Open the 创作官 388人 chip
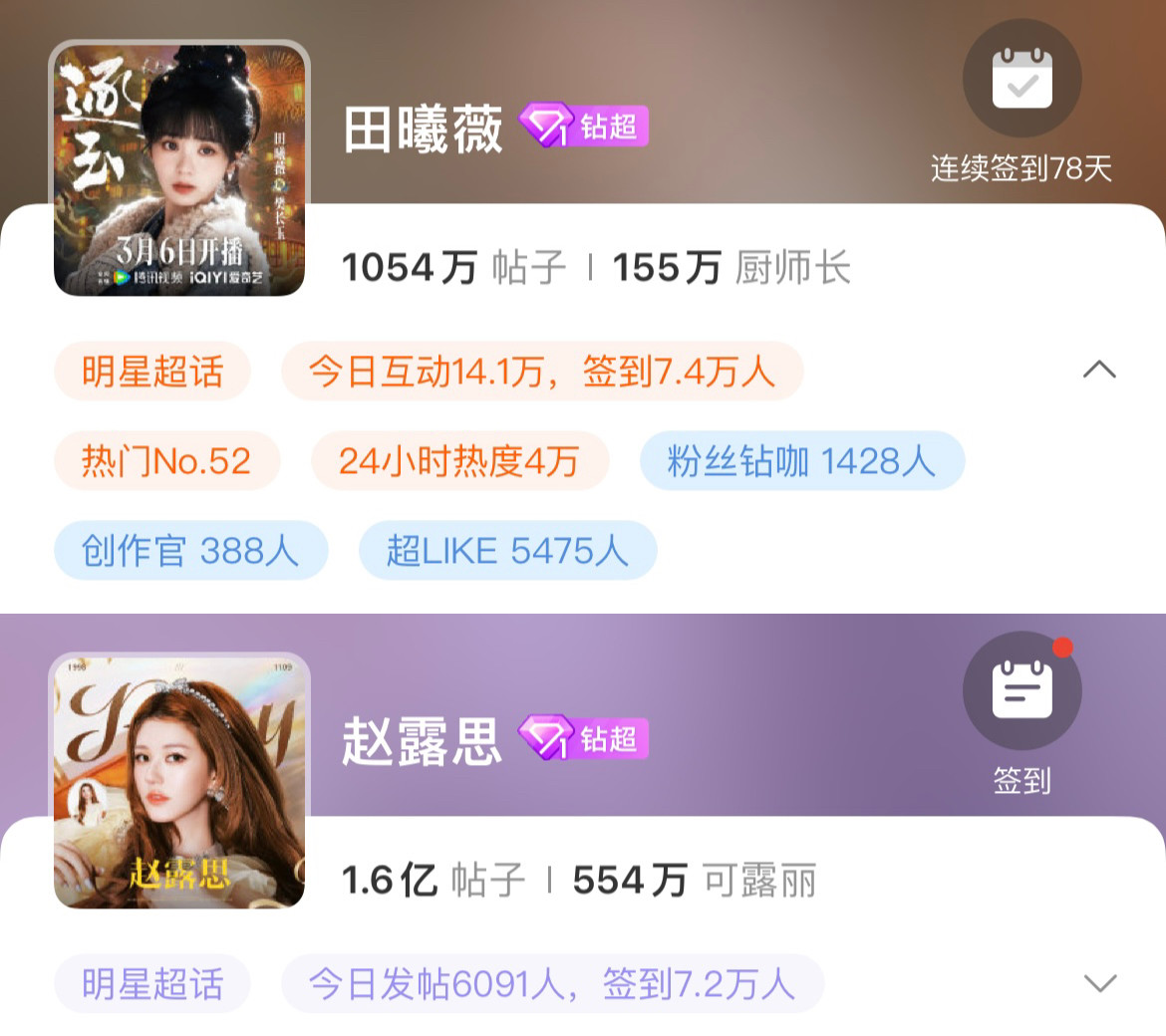The image size is (1166, 1036). [191, 550]
